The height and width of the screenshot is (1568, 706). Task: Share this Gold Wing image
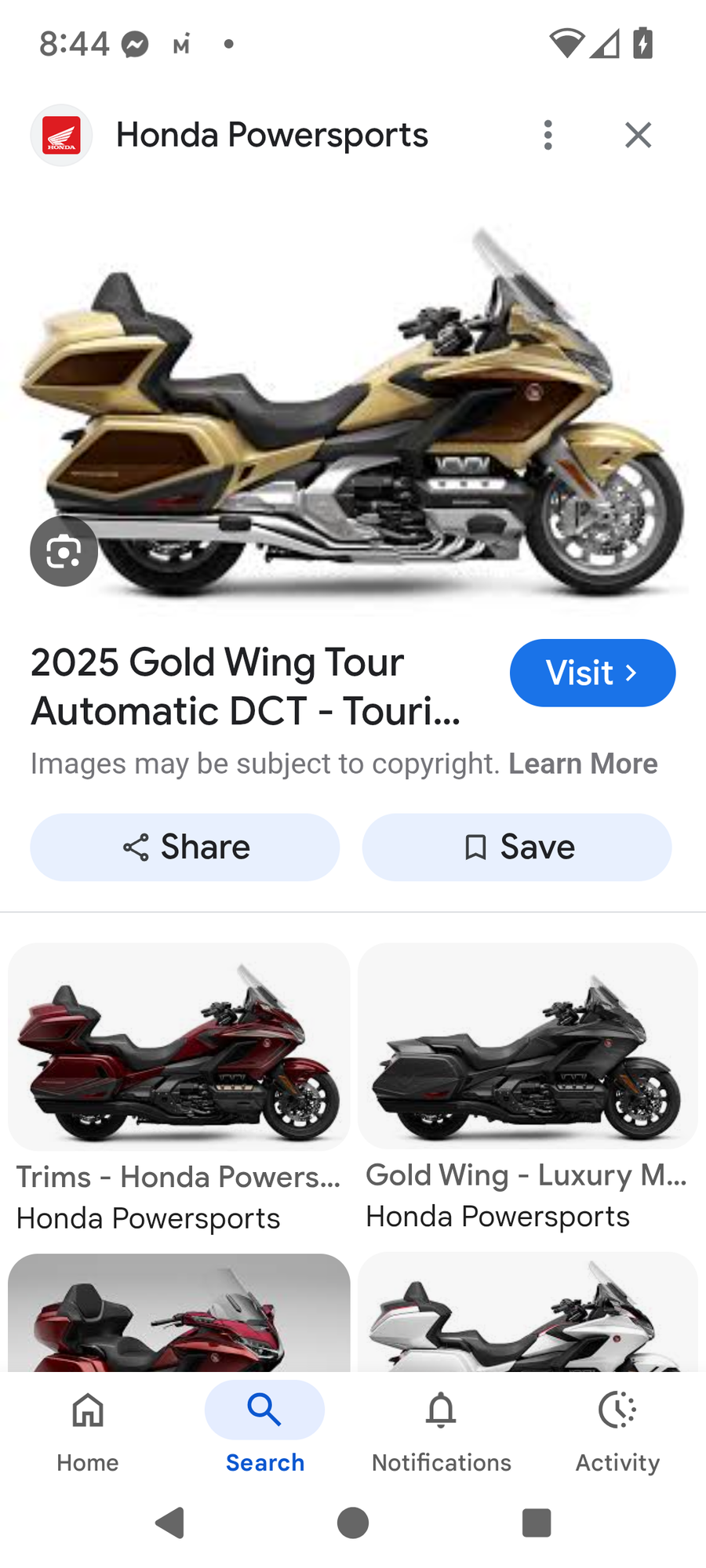click(185, 847)
